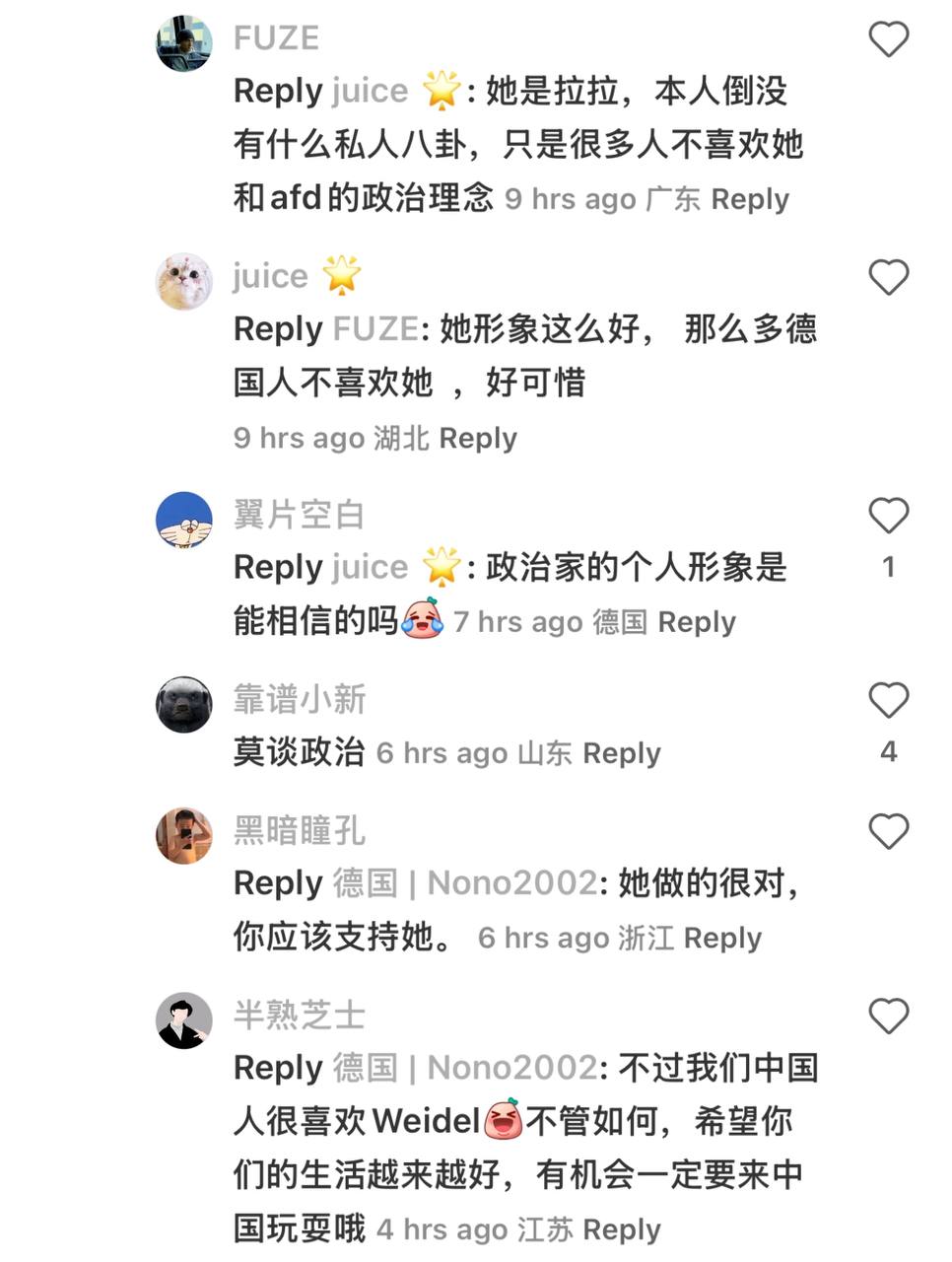Open 黑暗瞳孔's profile avatar

(184, 836)
